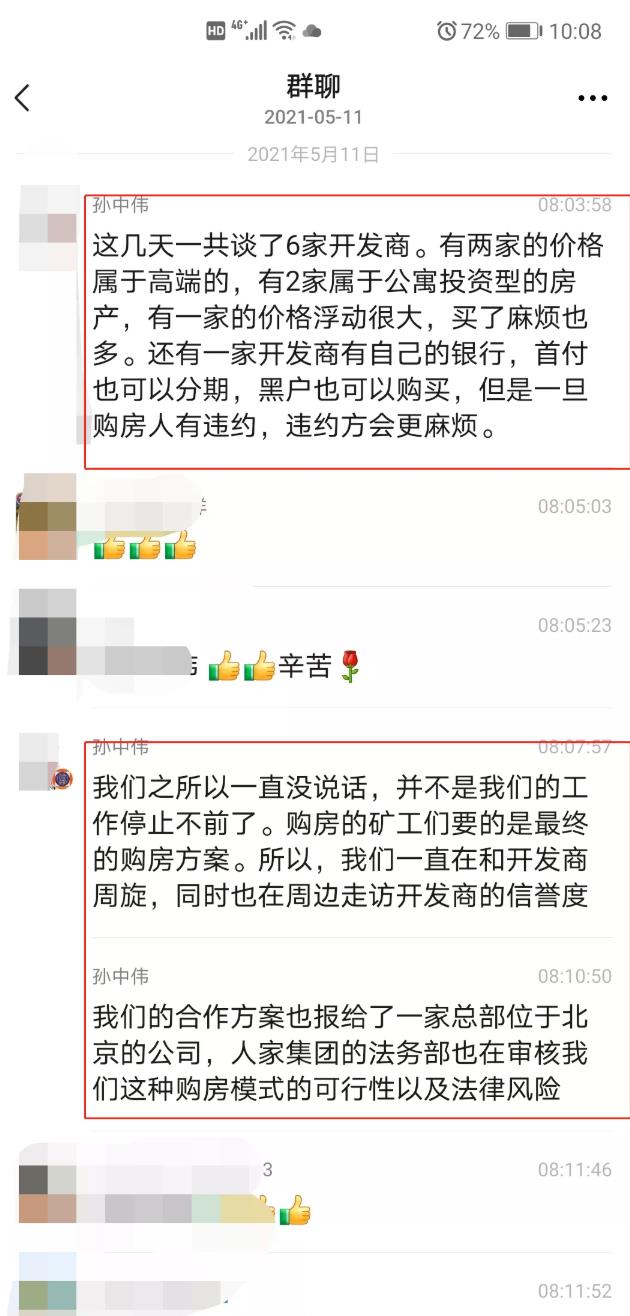630x1316 pixels.
Task: Open the three-dot overflow menu
Action: (592, 98)
